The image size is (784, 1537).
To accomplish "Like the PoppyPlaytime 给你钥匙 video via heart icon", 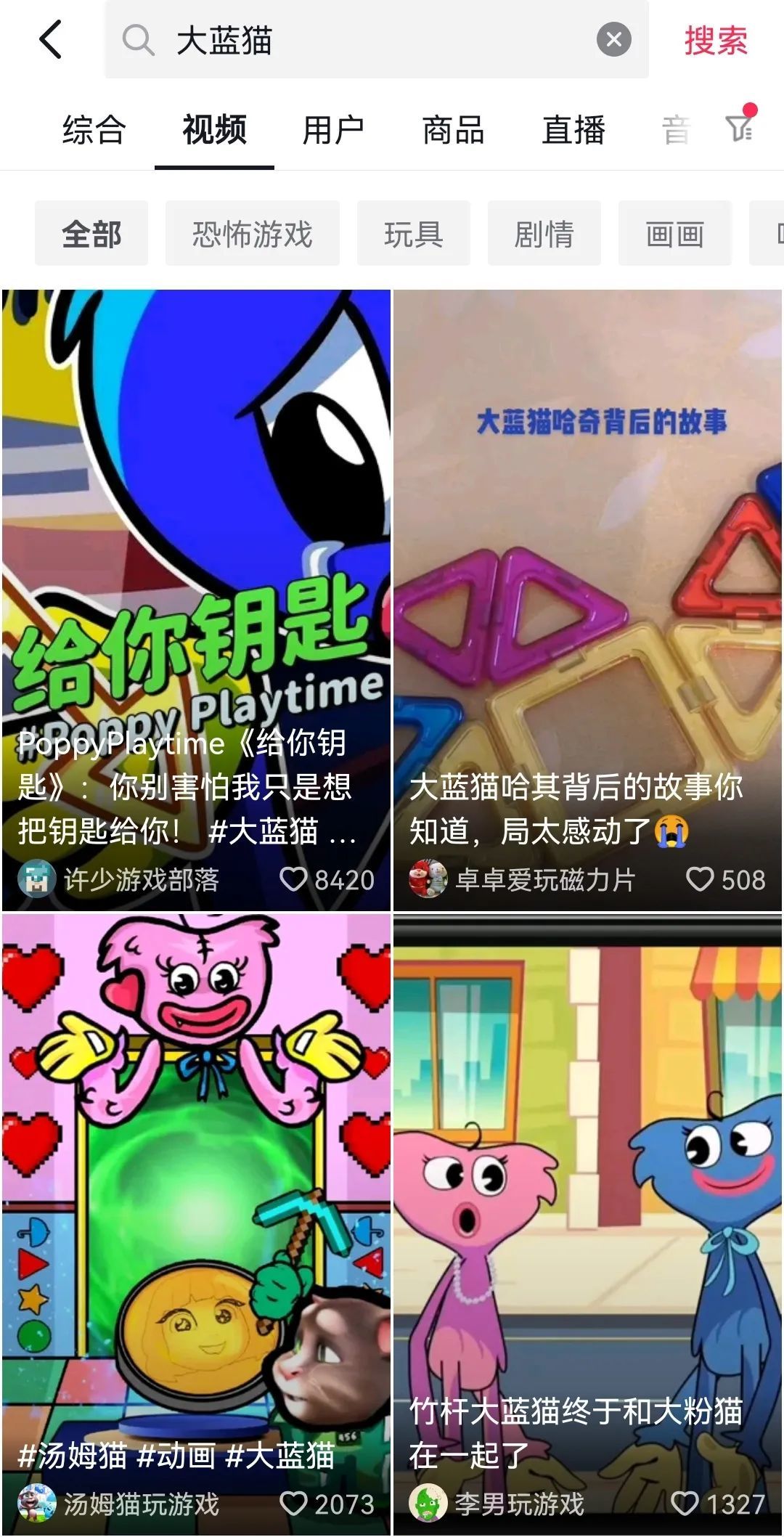I will click(x=295, y=880).
